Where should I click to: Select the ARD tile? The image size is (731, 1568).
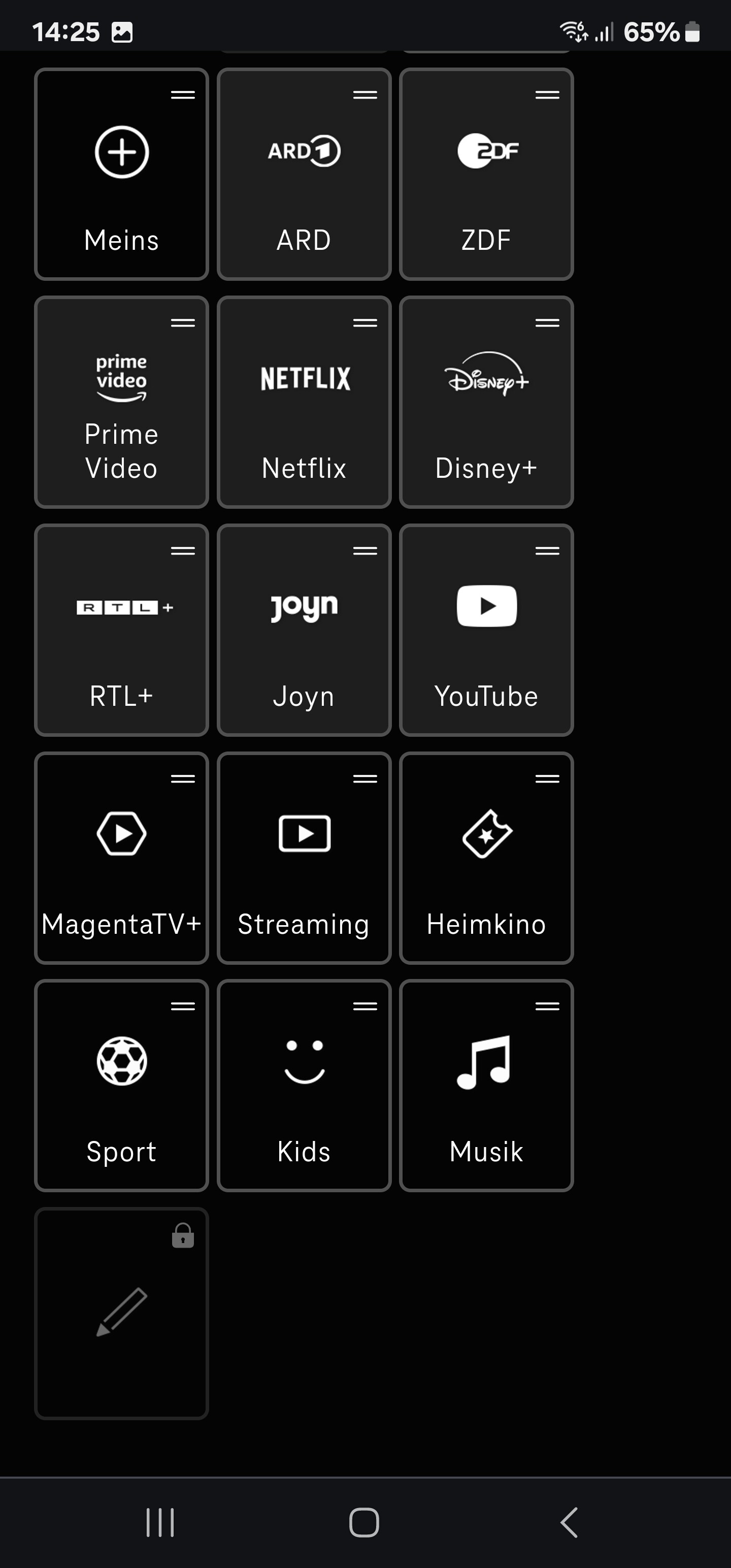tap(304, 174)
